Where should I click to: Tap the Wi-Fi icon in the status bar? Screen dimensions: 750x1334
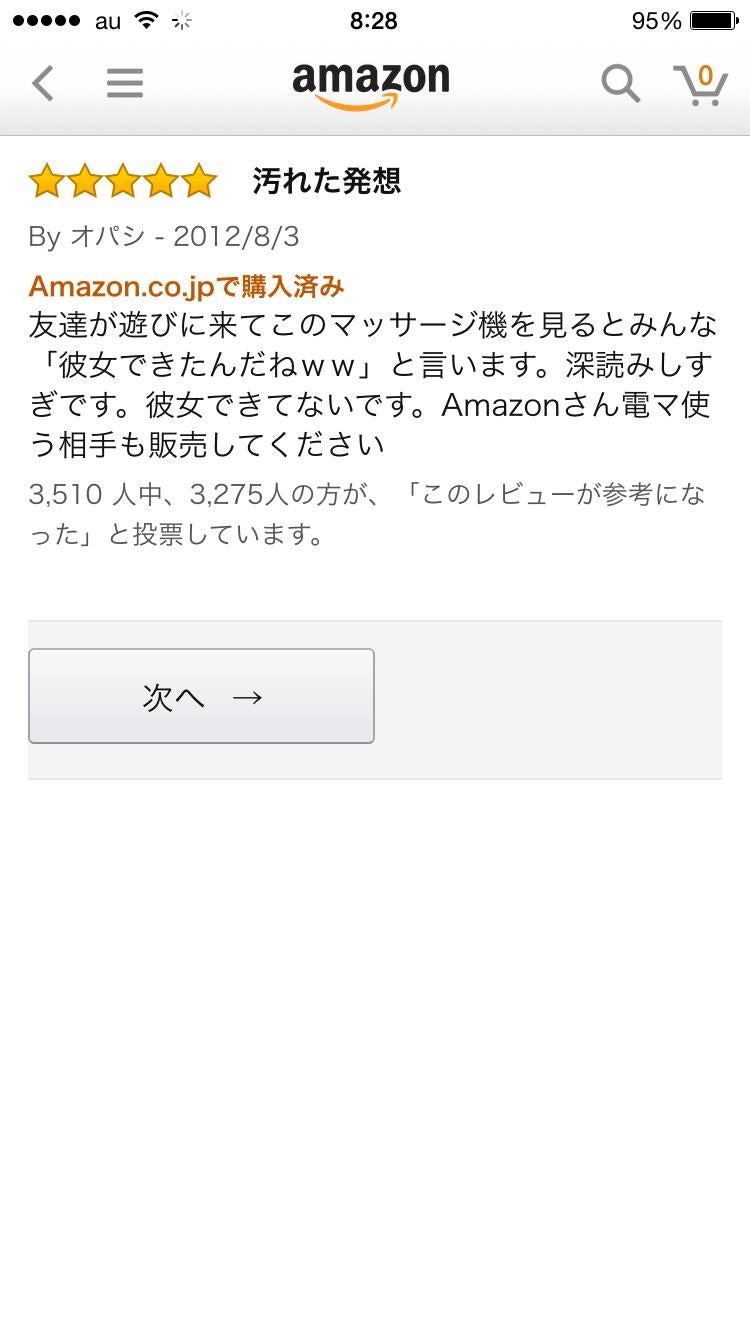[x=147, y=18]
